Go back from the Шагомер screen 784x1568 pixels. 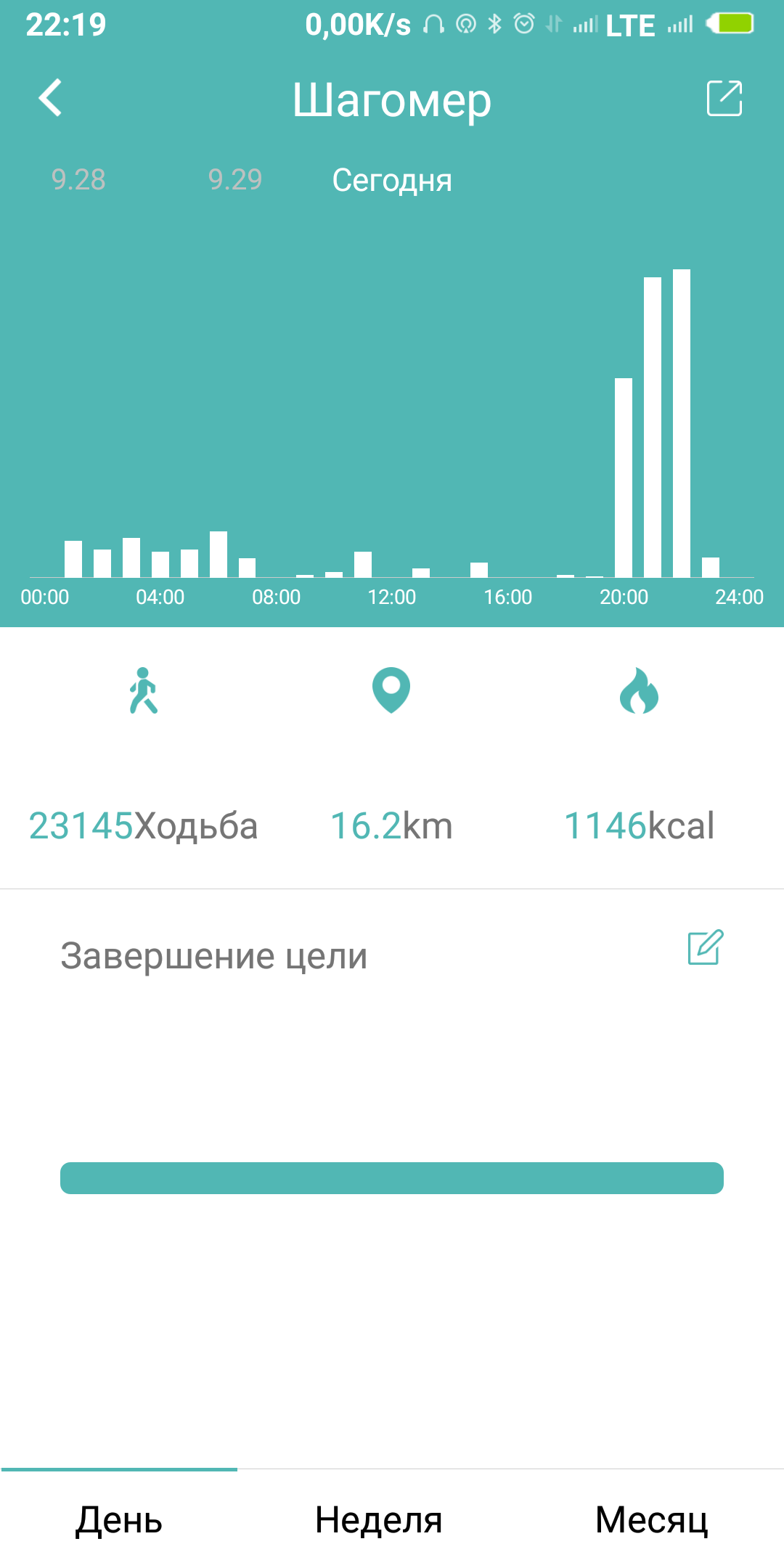51,98
